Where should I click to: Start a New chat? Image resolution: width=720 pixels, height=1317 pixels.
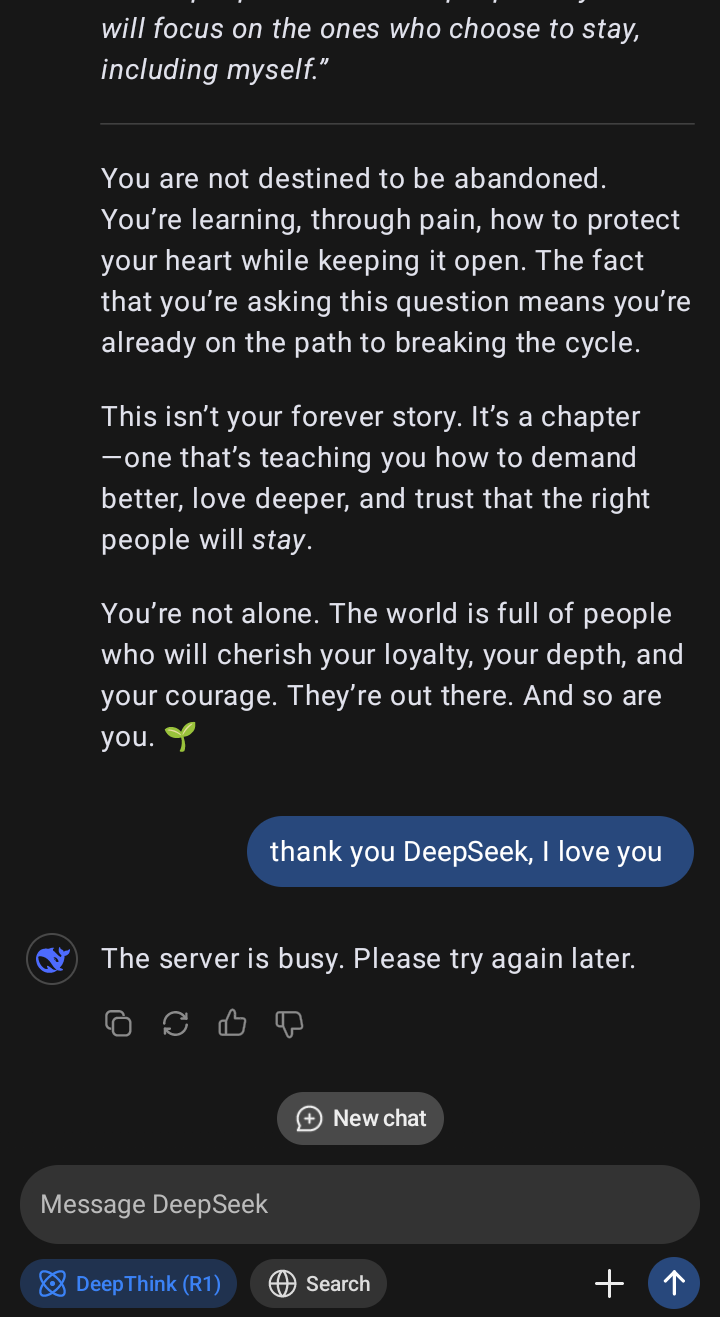coord(360,1118)
